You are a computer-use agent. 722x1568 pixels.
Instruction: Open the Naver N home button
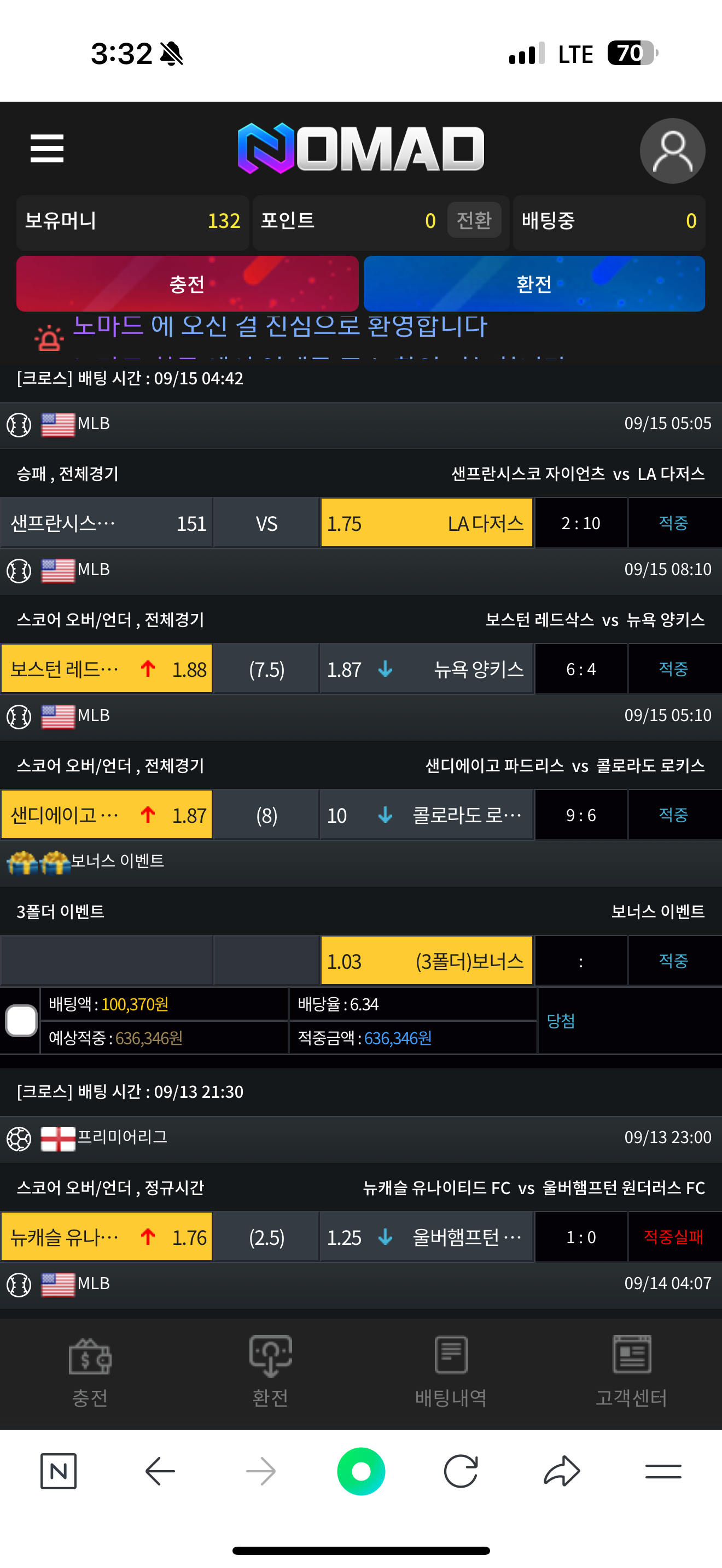(x=59, y=1471)
